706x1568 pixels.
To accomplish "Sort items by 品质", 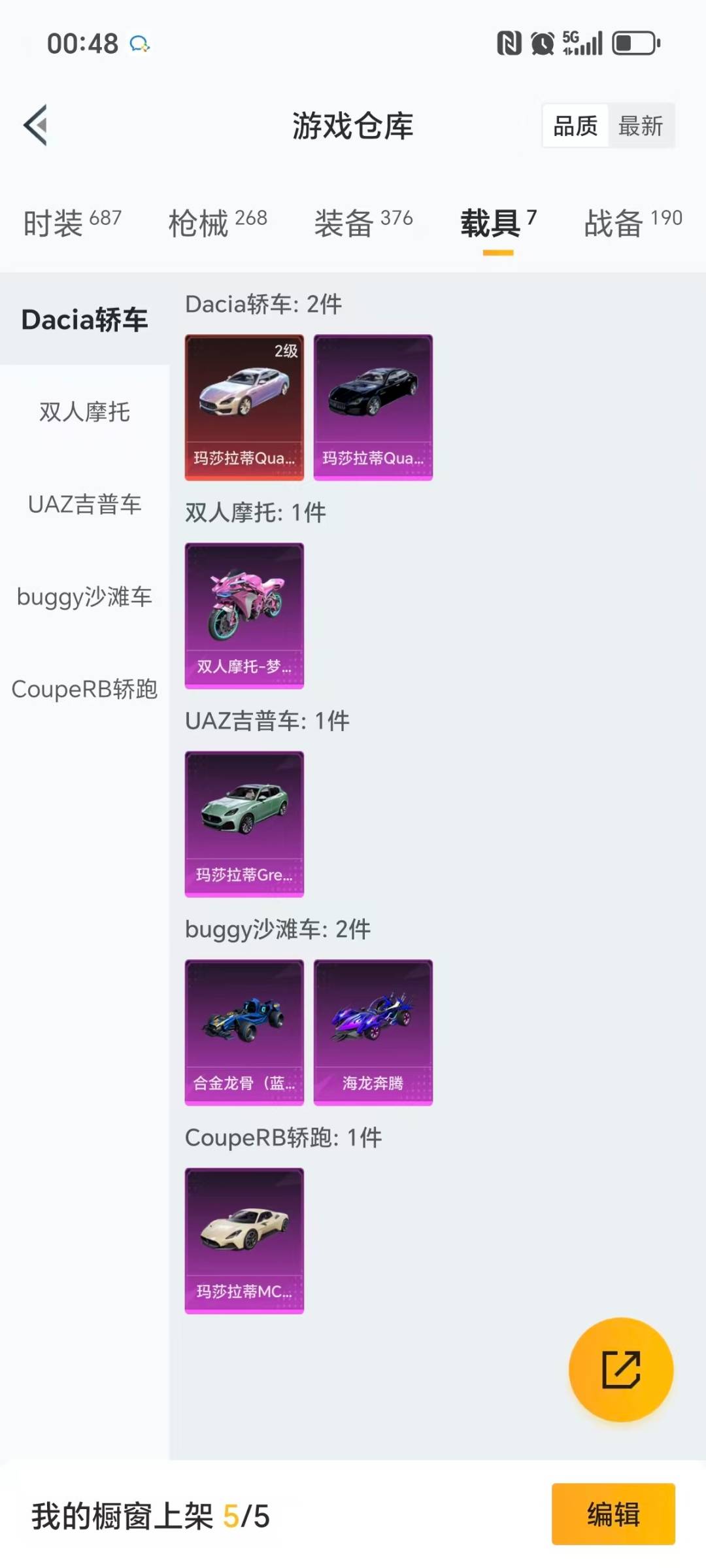I will [x=575, y=126].
